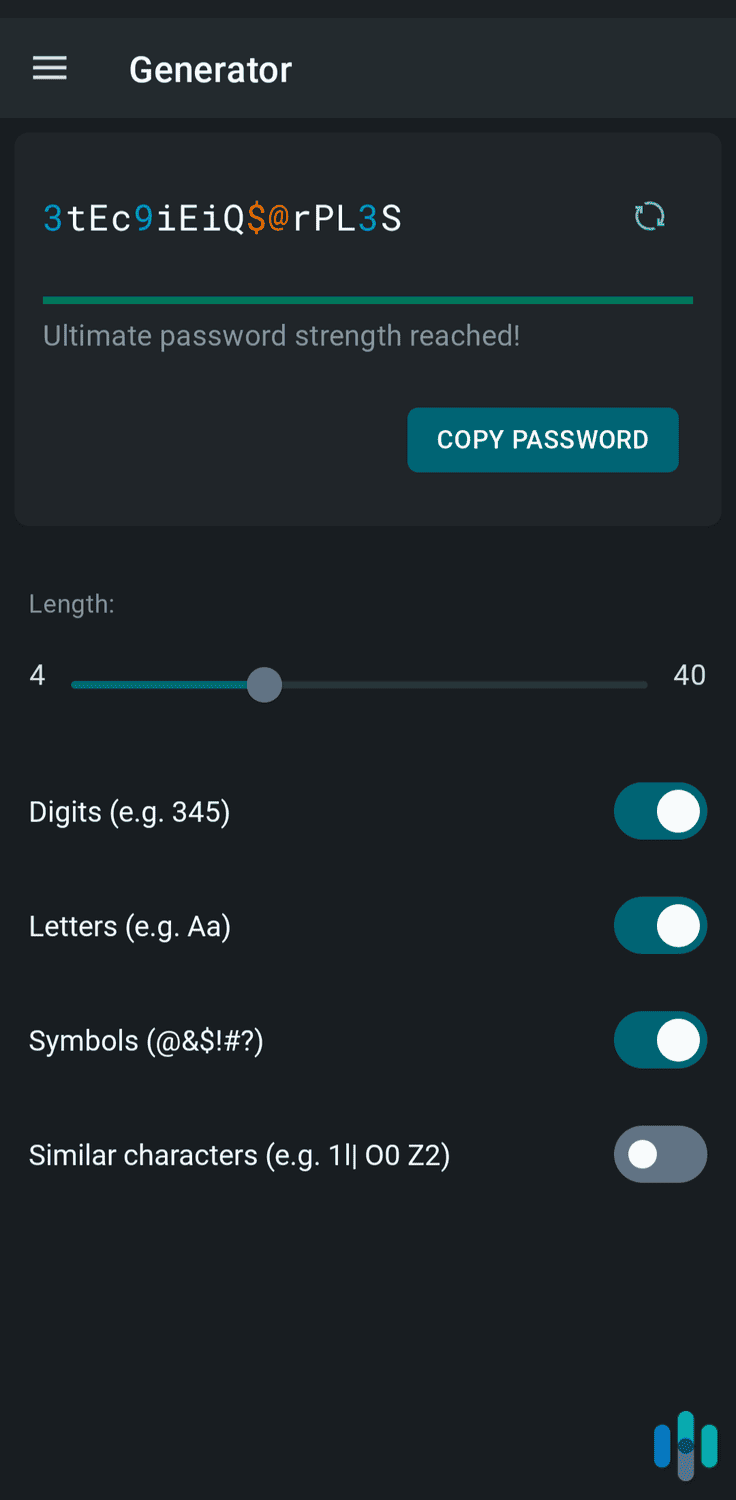The height and width of the screenshot is (1500, 736).
Task: Click the Ultimate password strength message
Action: pos(281,335)
